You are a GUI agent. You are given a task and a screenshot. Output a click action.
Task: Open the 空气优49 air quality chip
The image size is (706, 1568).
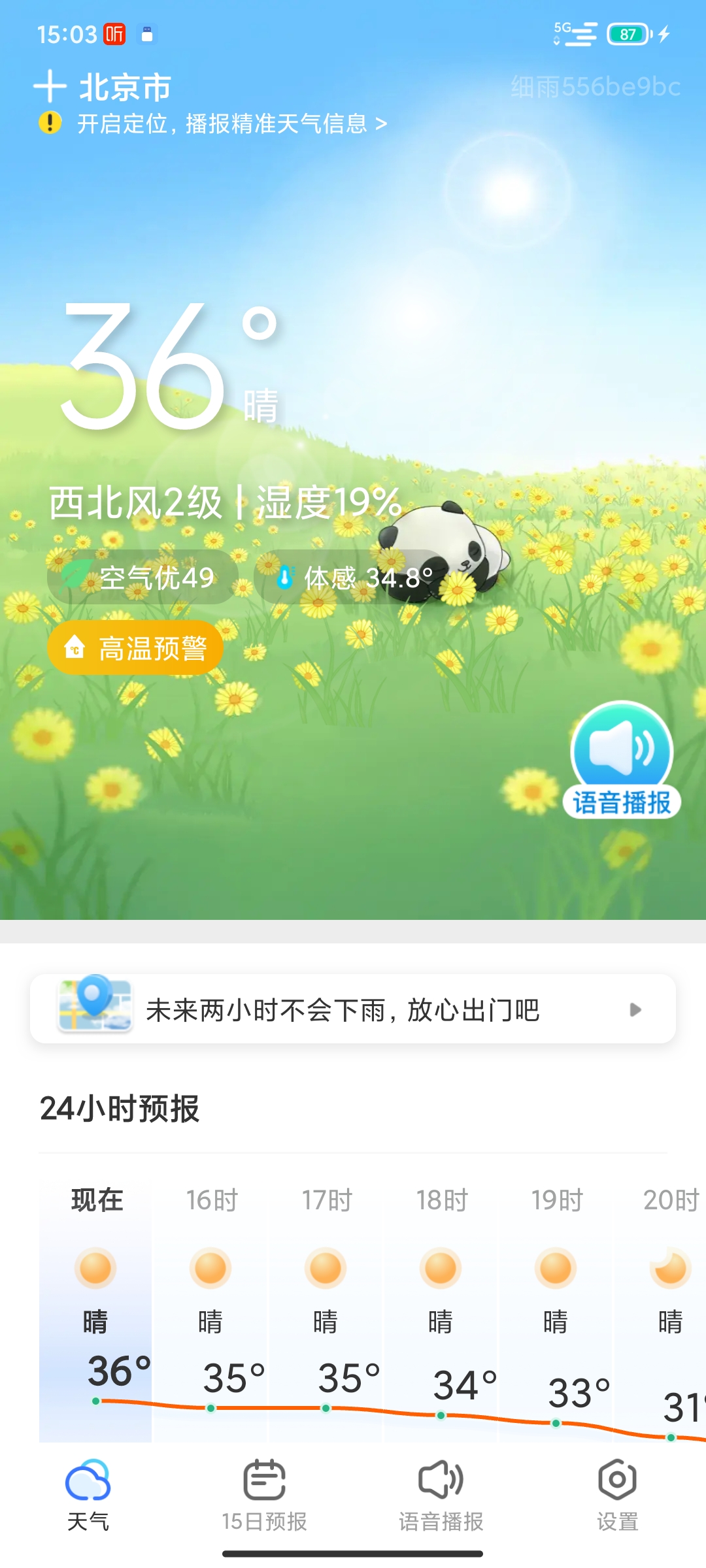[143, 578]
